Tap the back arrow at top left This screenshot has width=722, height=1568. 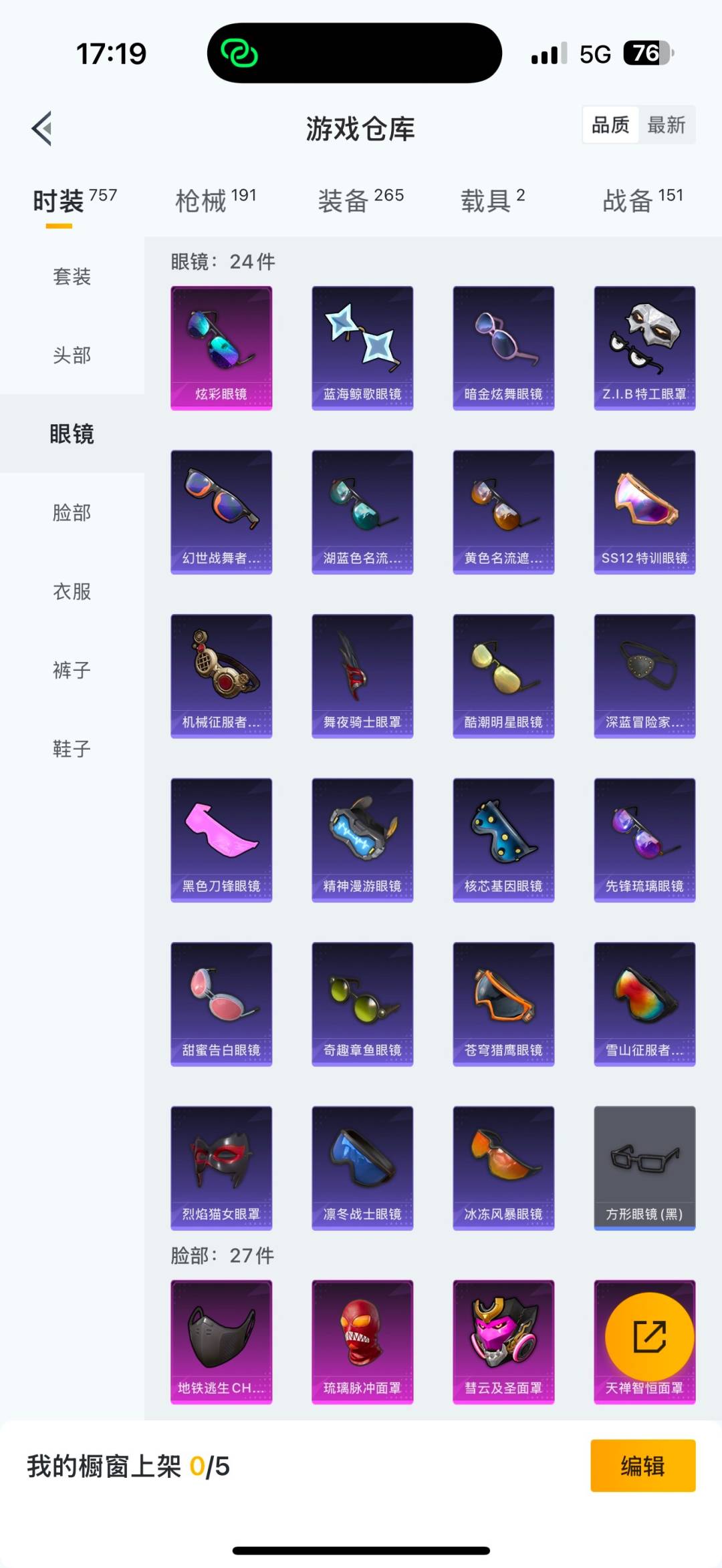tap(41, 126)
